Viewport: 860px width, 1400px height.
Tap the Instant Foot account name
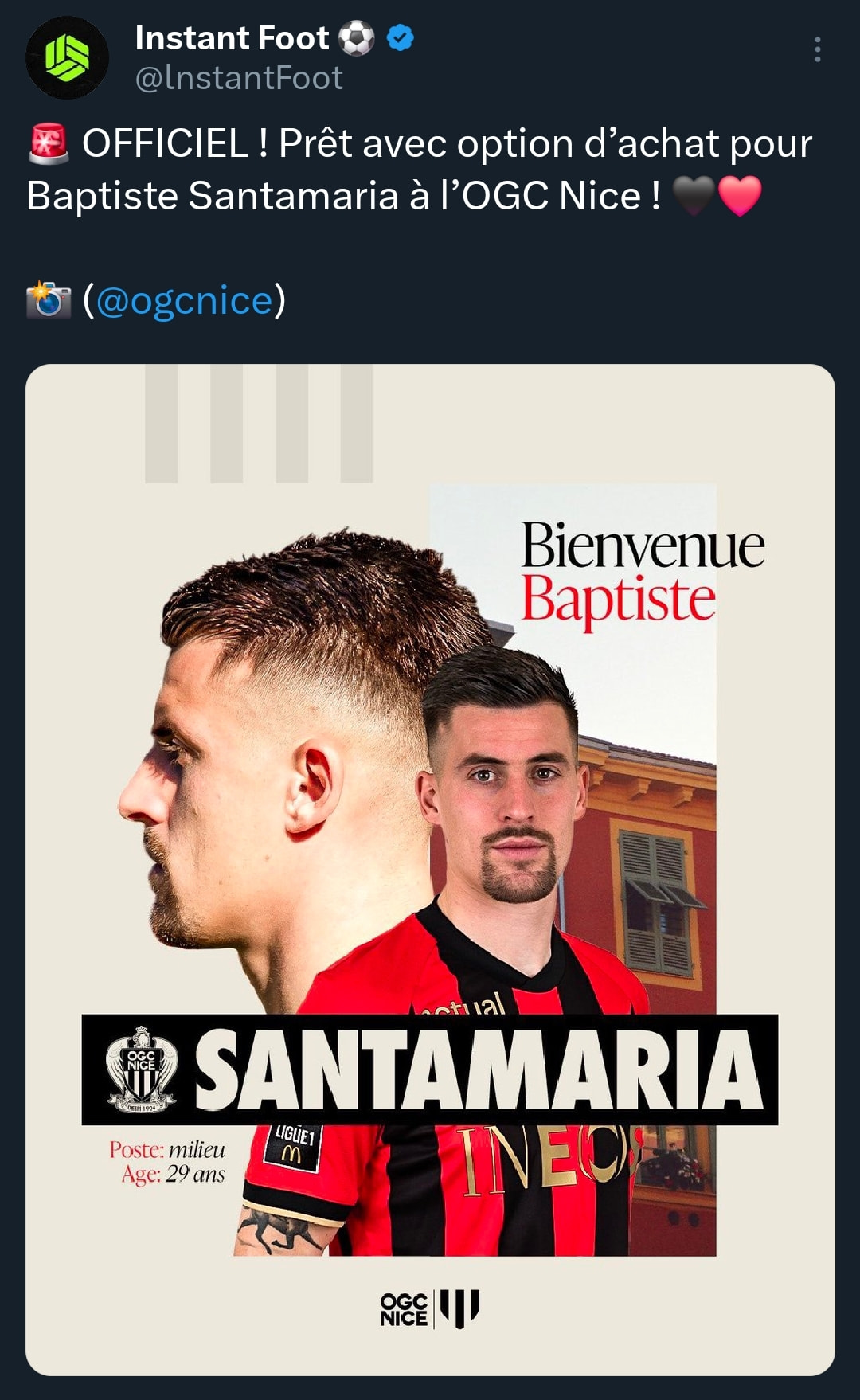click(x=232, y=37)
